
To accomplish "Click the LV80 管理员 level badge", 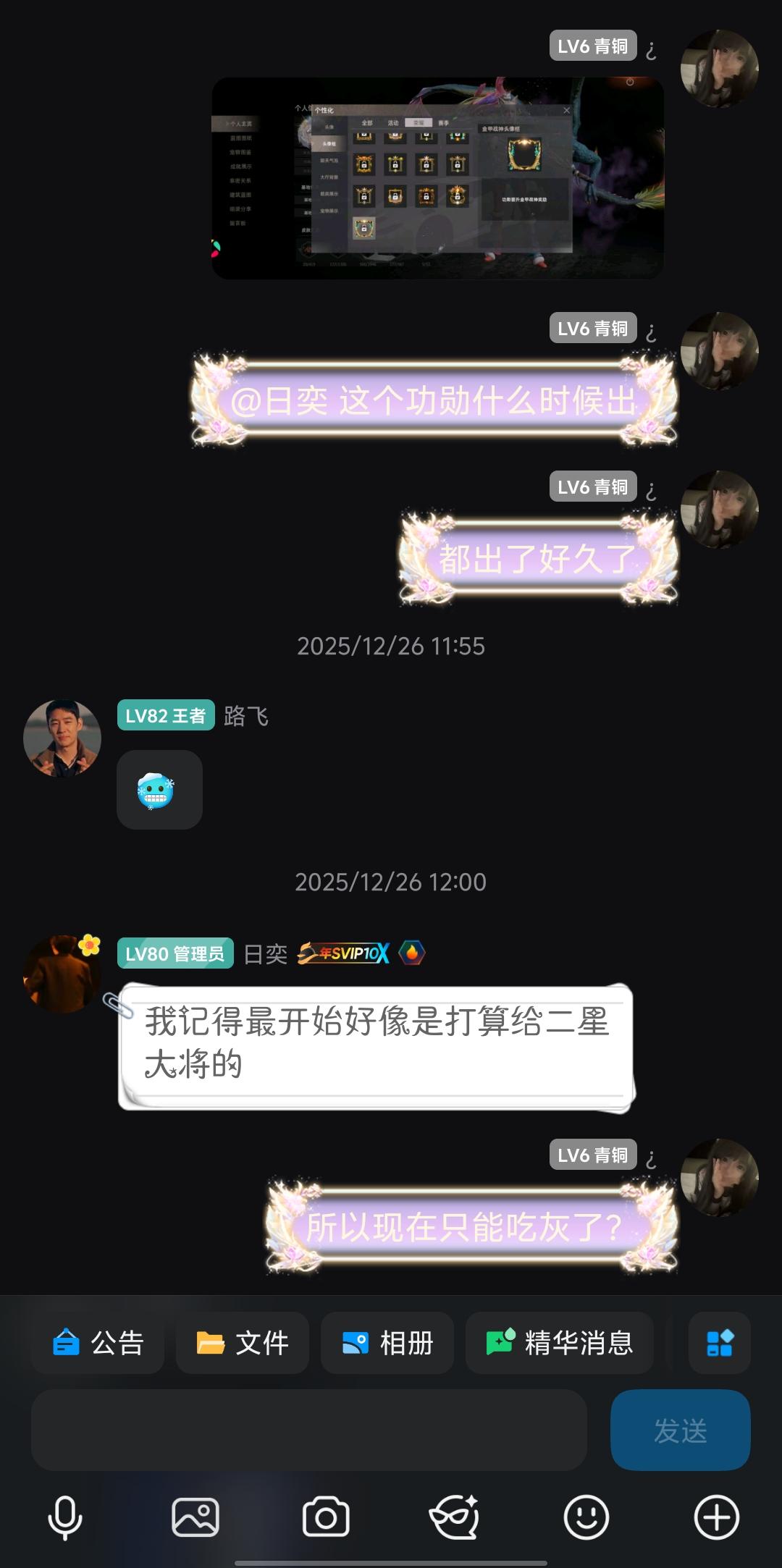I will [x=175, y=953].
